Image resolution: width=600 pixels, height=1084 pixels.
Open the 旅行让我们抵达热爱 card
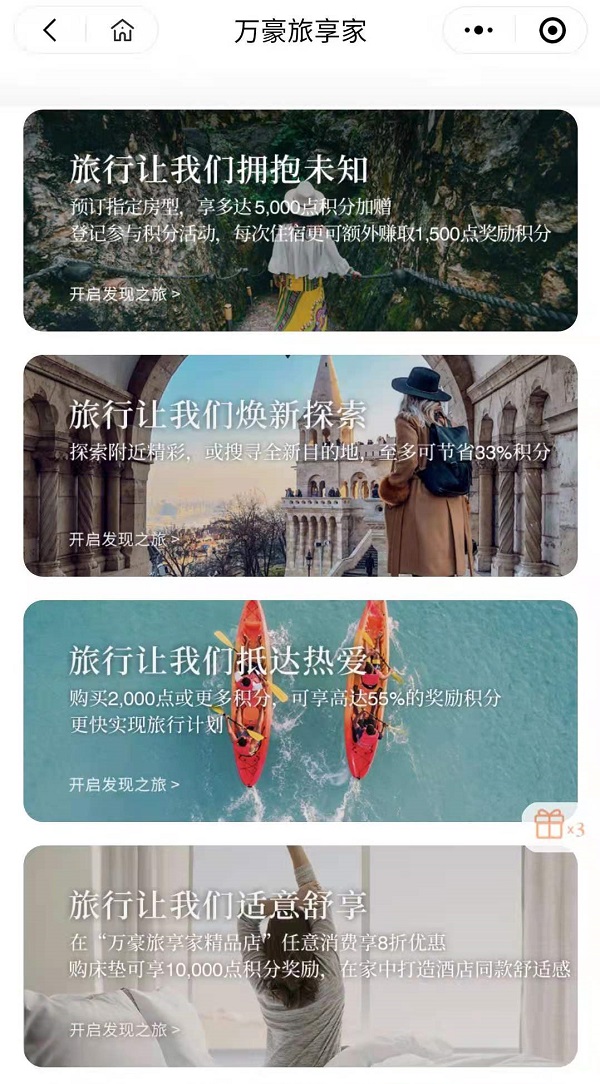(x=300, y=711)
